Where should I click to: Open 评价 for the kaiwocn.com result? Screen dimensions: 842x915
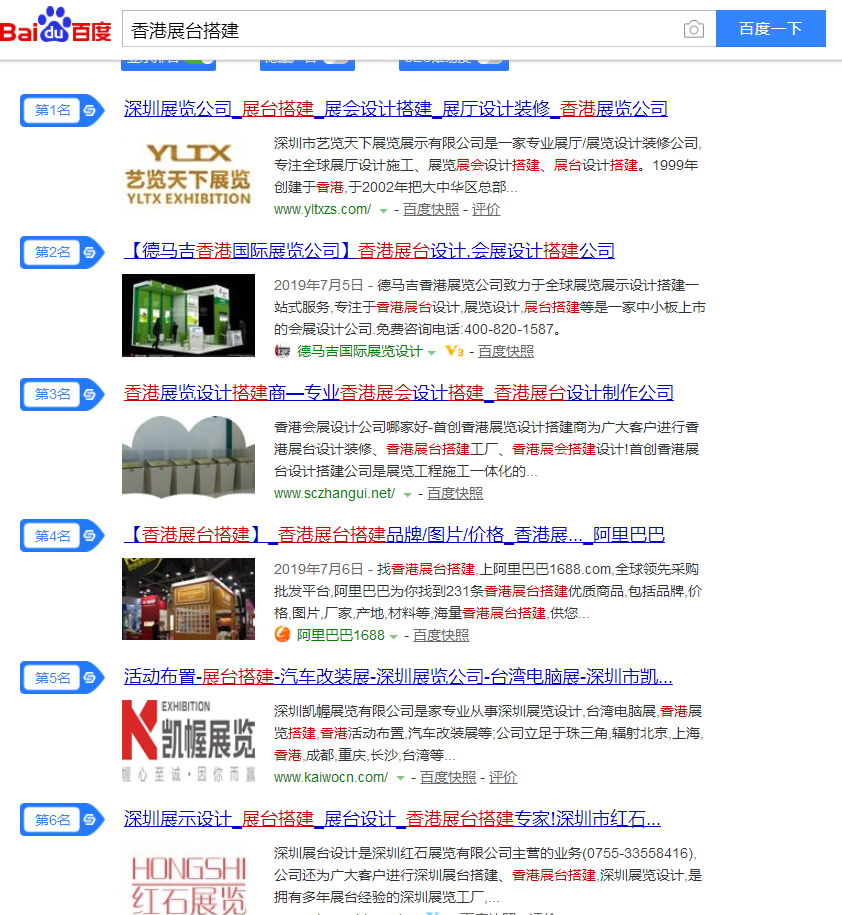point(503,777)
